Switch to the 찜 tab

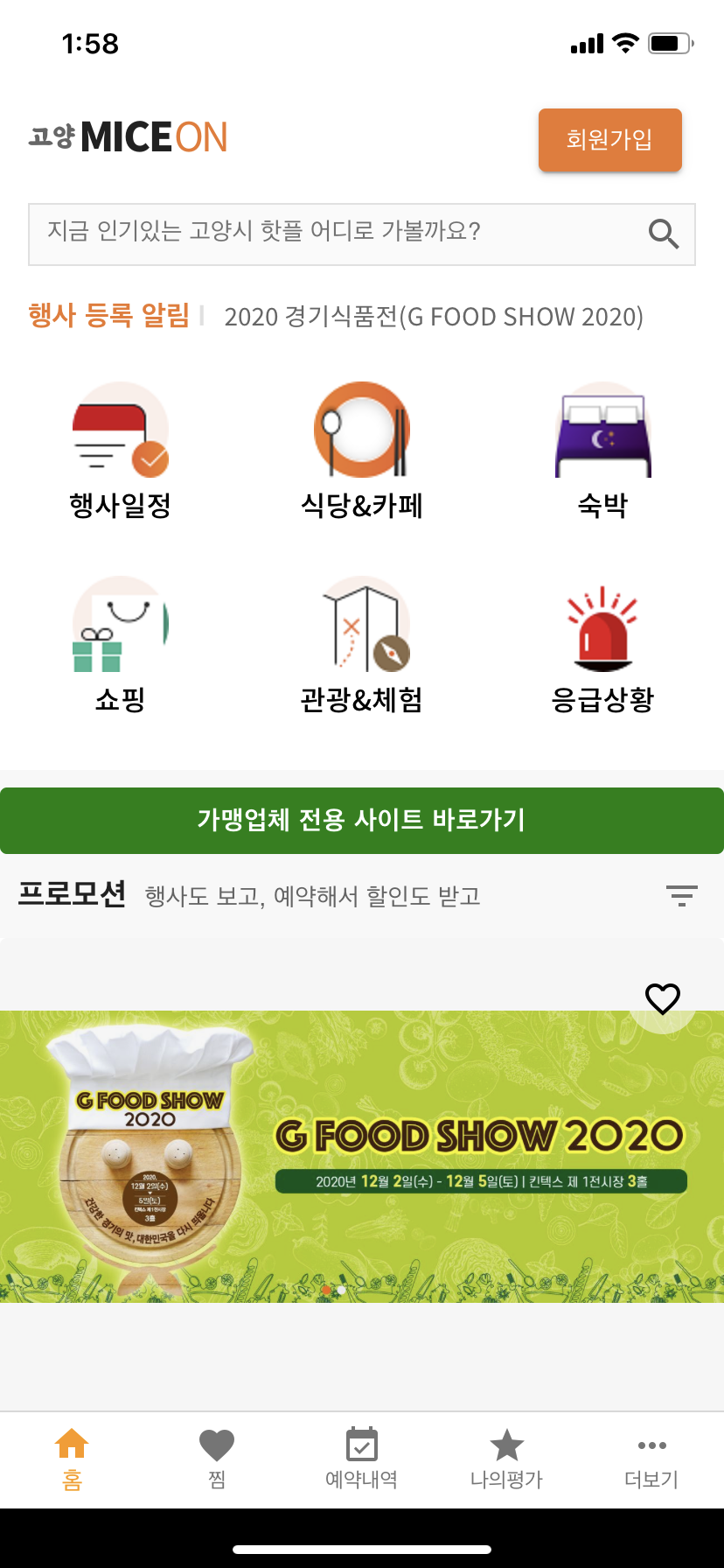[x=217, y=1459]
